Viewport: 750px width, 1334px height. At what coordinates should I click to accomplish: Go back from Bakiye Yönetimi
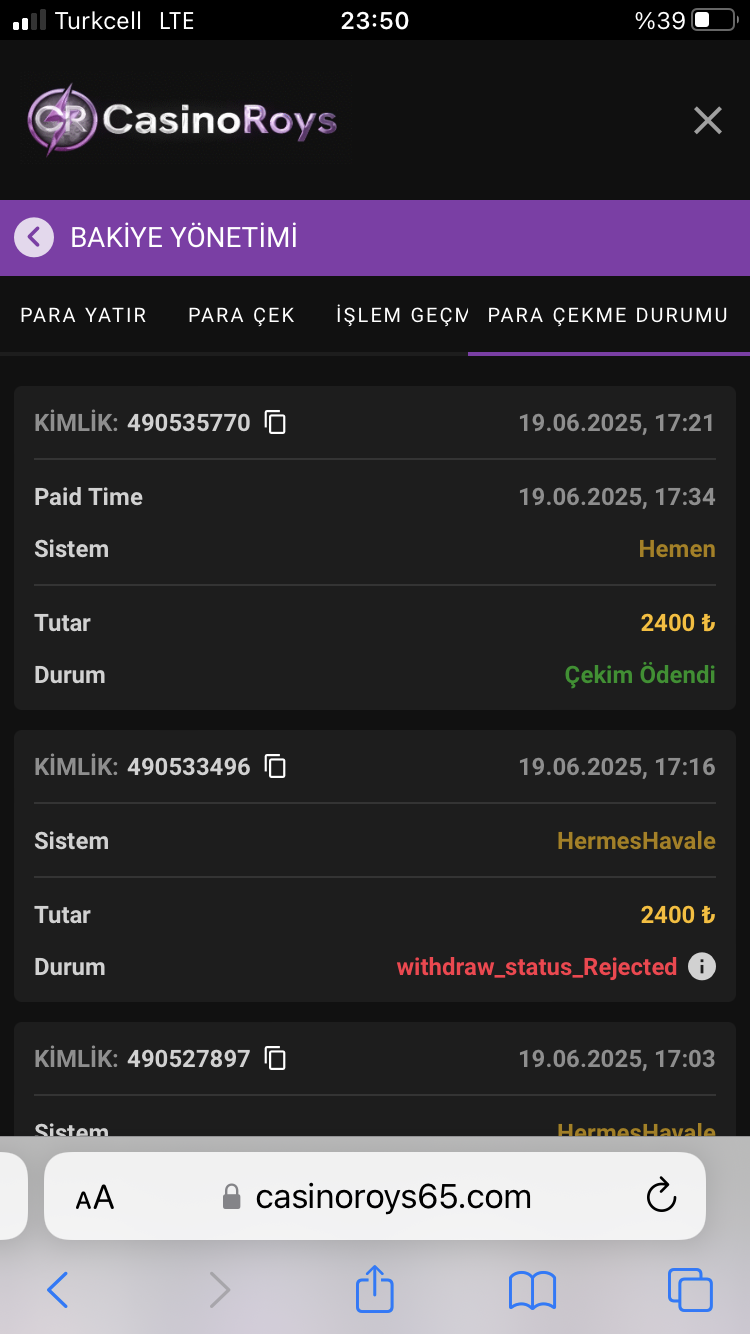[x=34, y=238]
